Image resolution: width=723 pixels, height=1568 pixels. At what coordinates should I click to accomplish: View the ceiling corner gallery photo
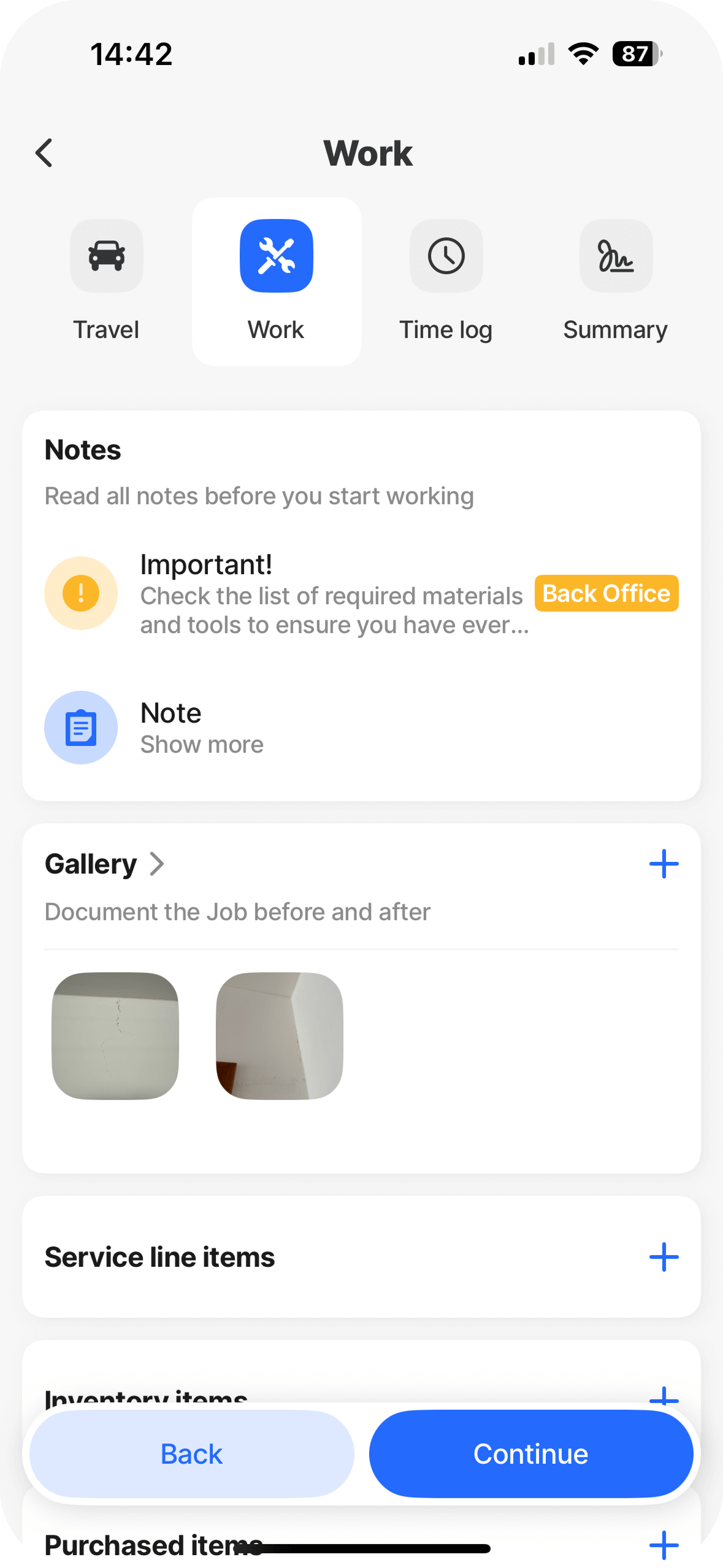(280, 1036)
